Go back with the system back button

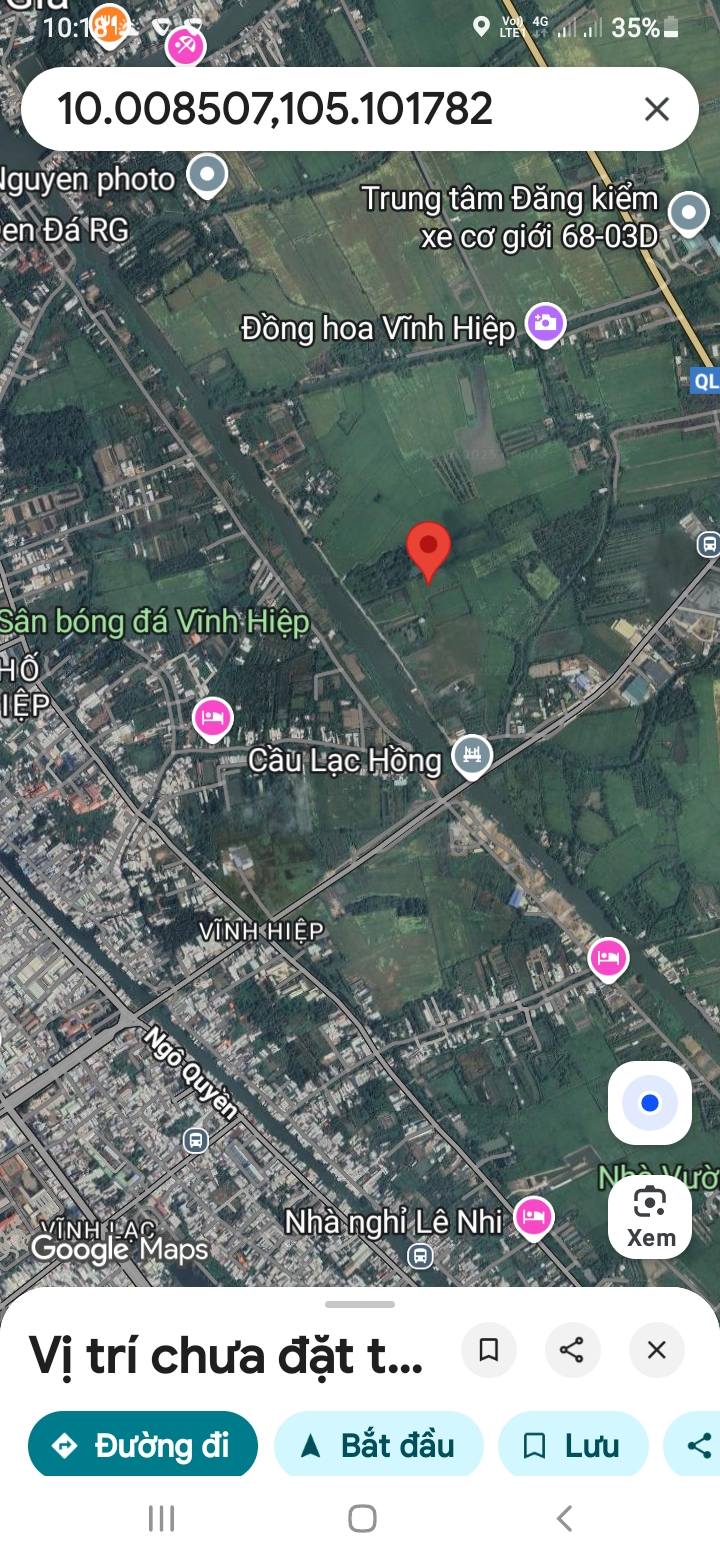(x=564, y=1518)
